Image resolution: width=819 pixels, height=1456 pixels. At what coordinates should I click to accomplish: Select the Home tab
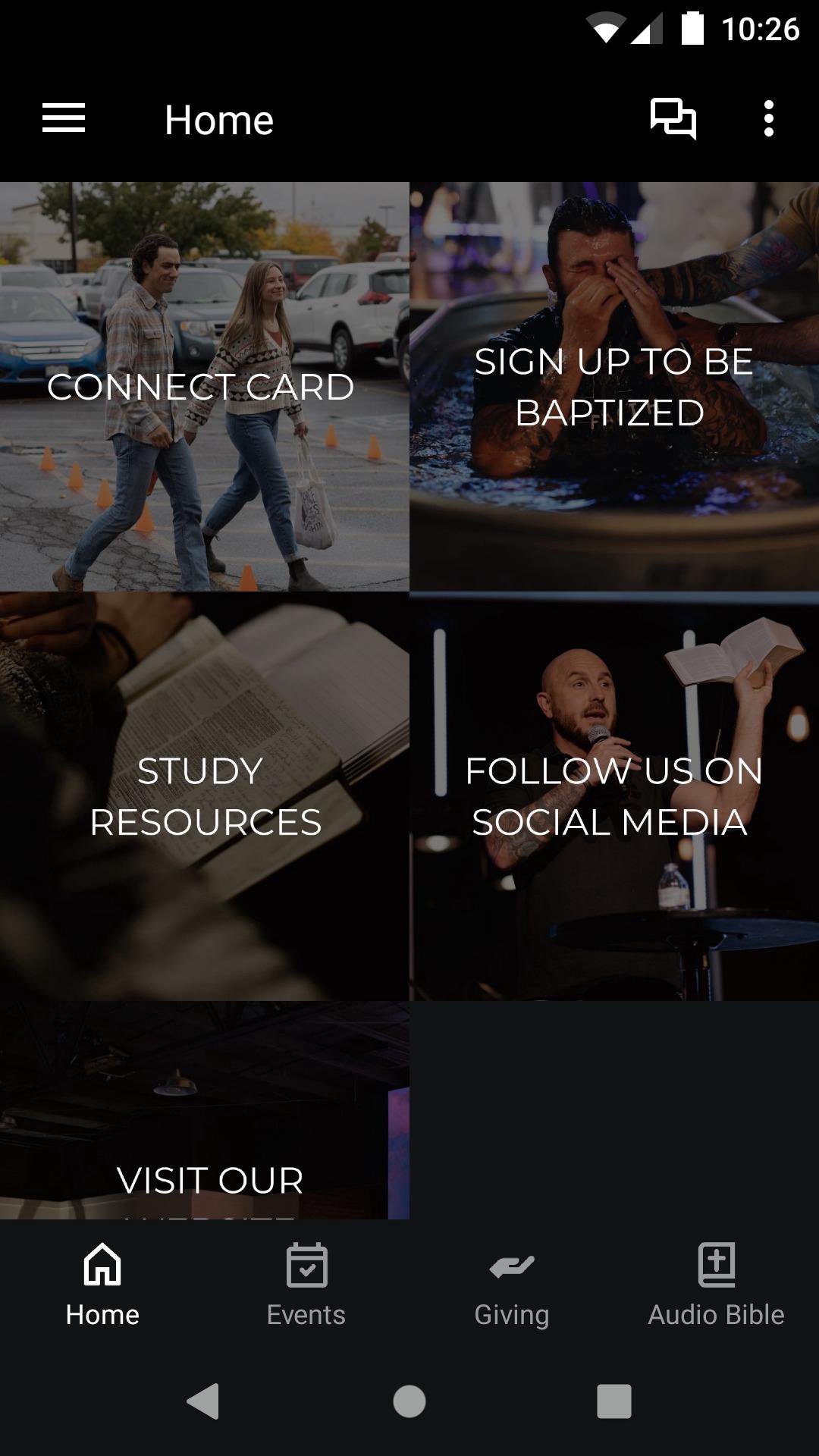[102, 1283]
